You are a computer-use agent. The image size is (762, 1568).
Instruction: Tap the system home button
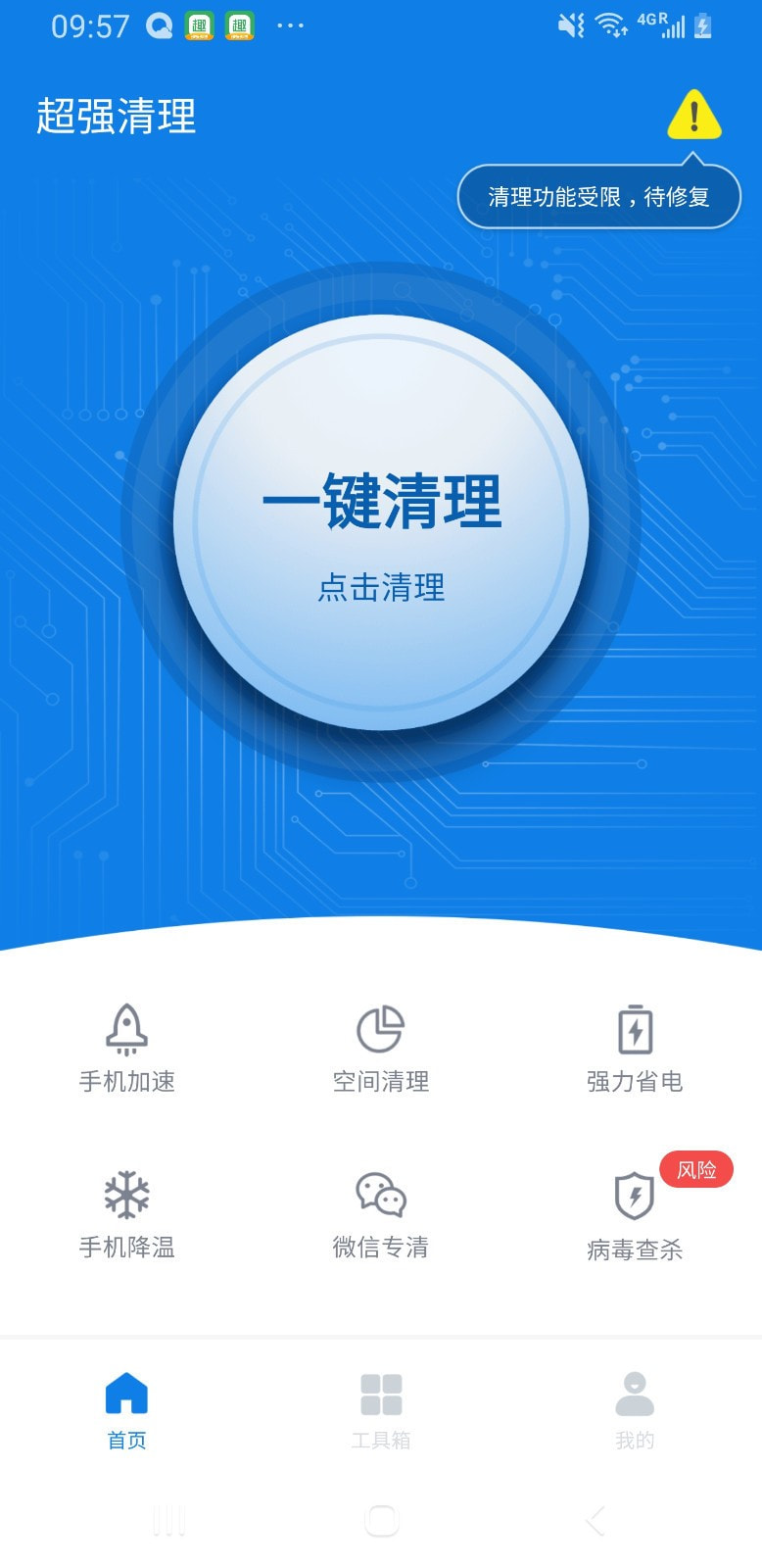[x=381, y=1521]
